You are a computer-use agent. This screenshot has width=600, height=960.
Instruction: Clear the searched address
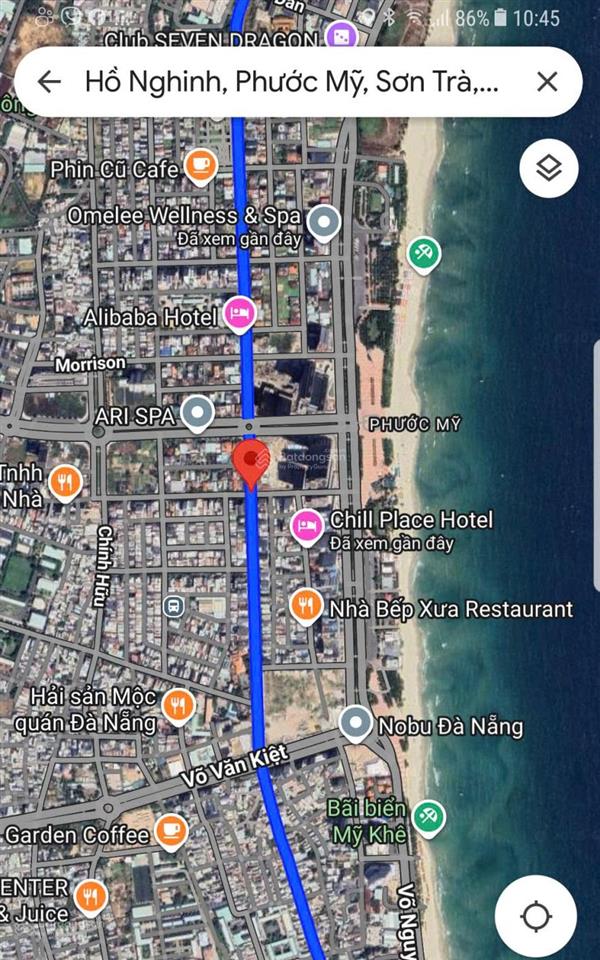(546, 82)
